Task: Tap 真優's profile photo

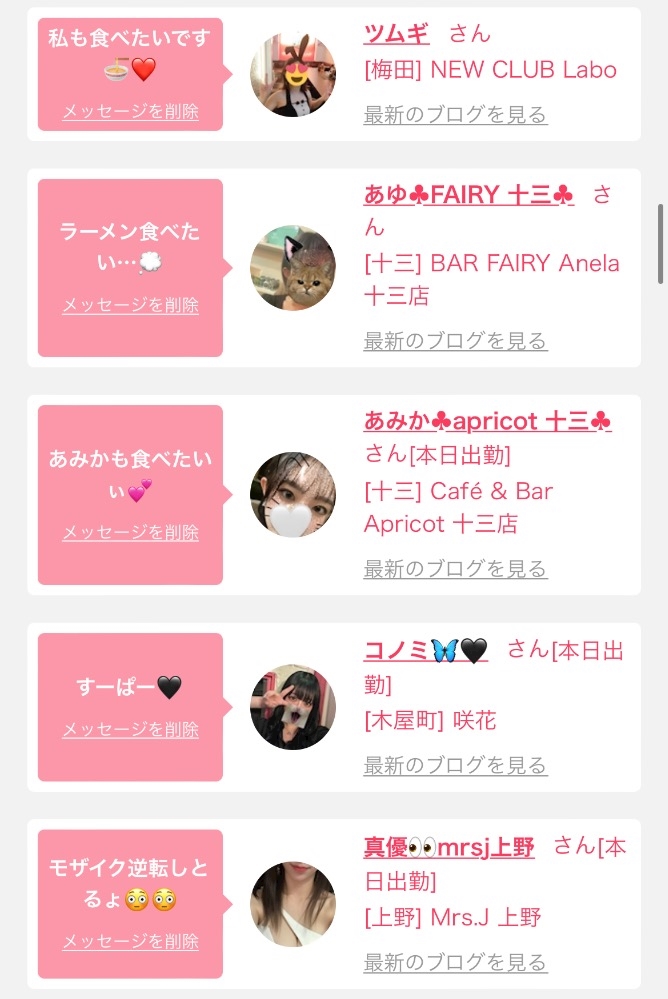Action: [x=293, y=904]
